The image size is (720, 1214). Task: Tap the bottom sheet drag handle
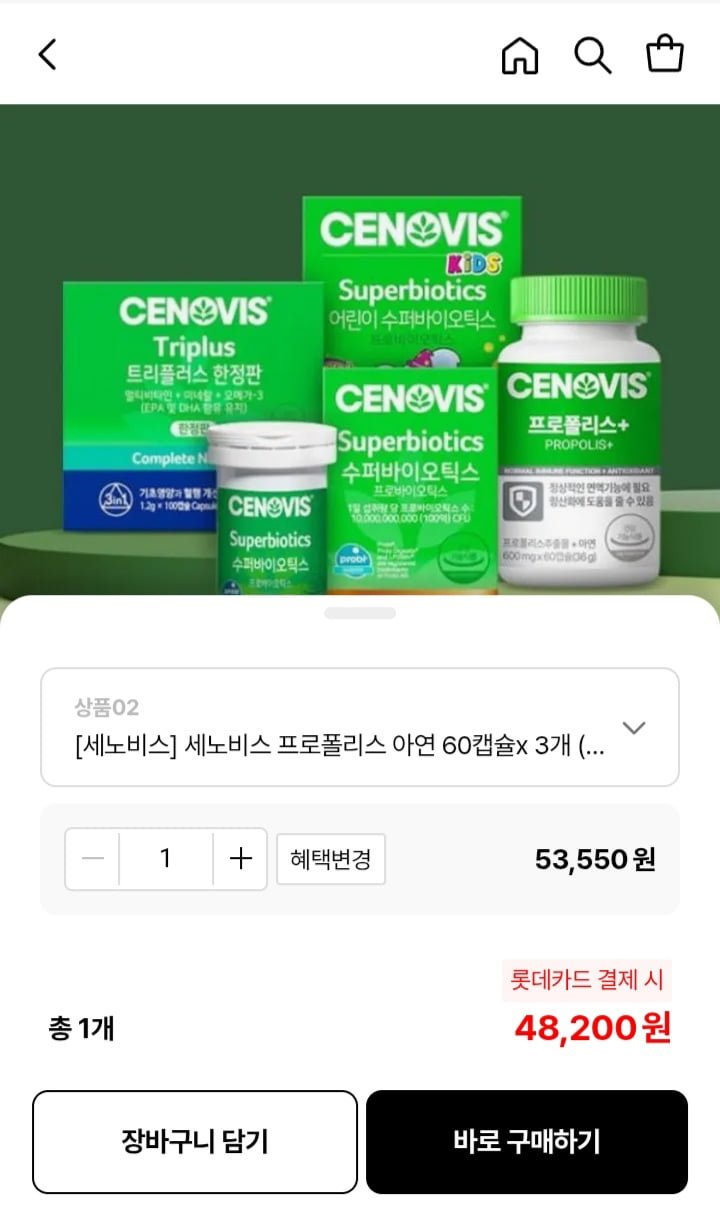(x=360, y=613)
